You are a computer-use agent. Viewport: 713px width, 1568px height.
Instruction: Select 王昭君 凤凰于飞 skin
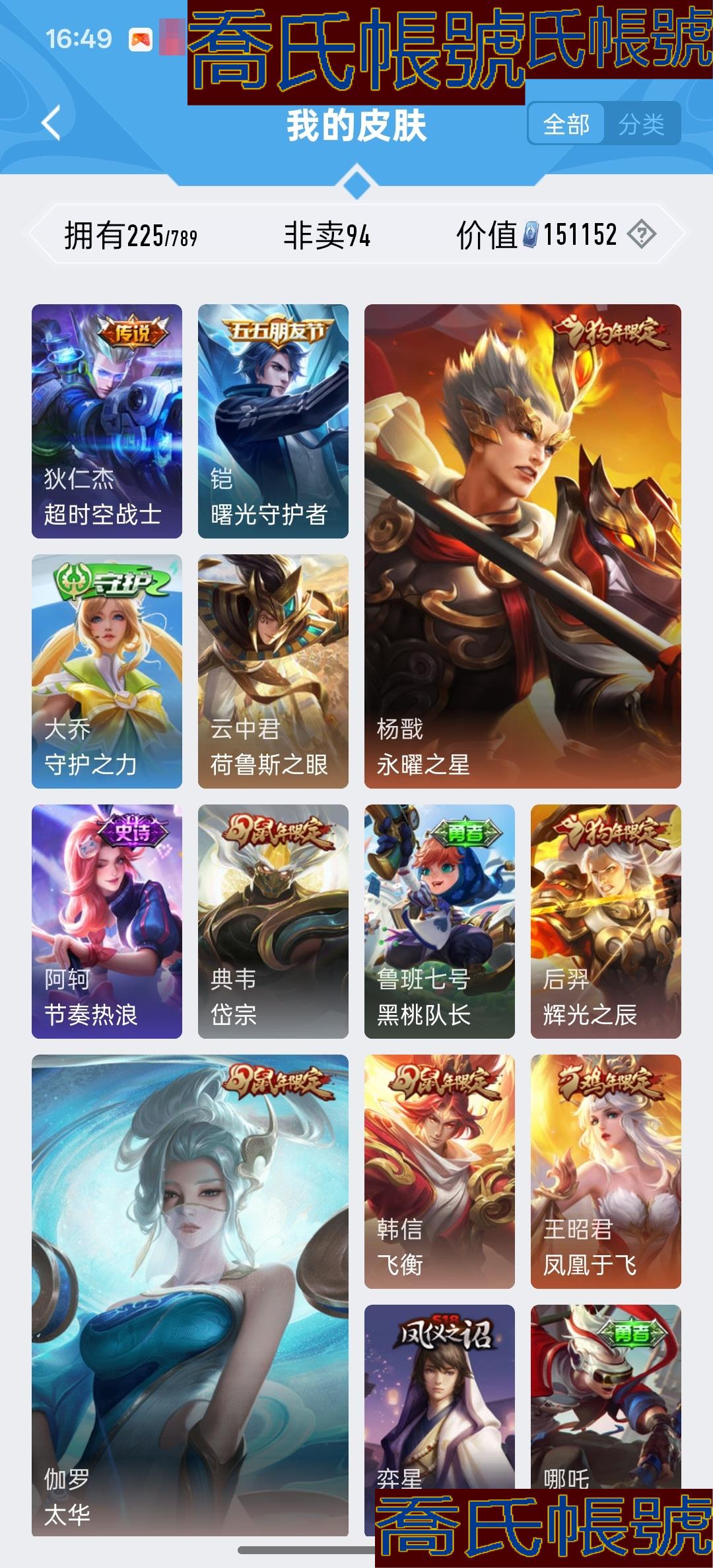coord(606,1171)
